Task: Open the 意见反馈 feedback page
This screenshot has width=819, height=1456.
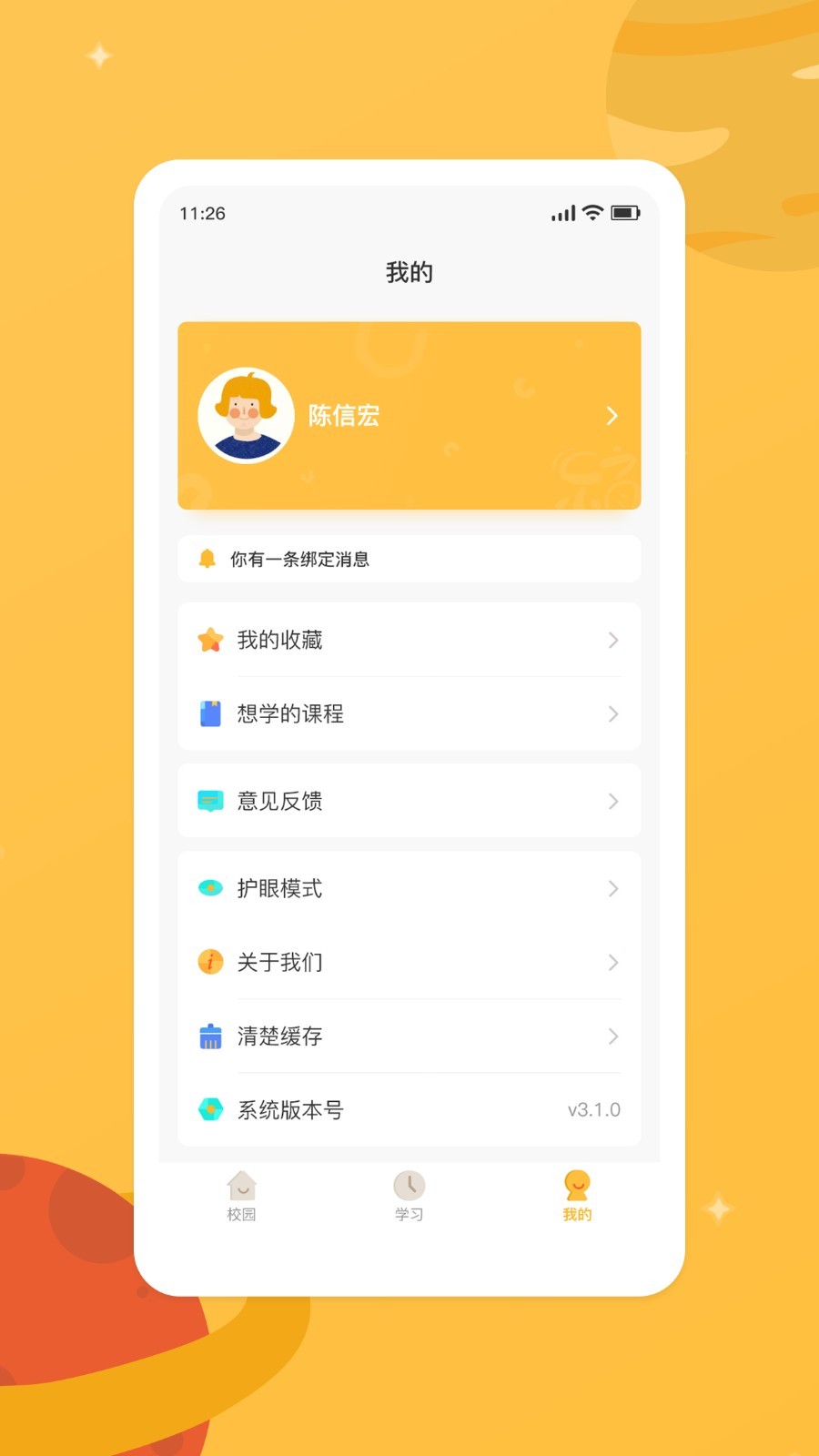Action: 409,801
